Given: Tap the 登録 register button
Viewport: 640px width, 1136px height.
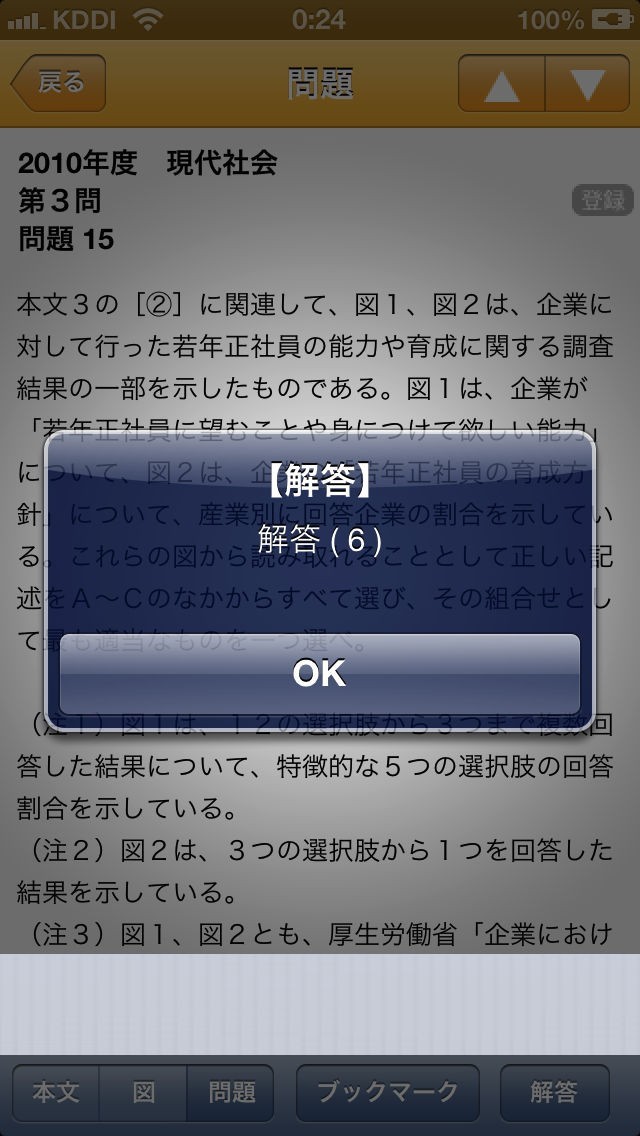Looking at the screenshot, I should 604,200.
